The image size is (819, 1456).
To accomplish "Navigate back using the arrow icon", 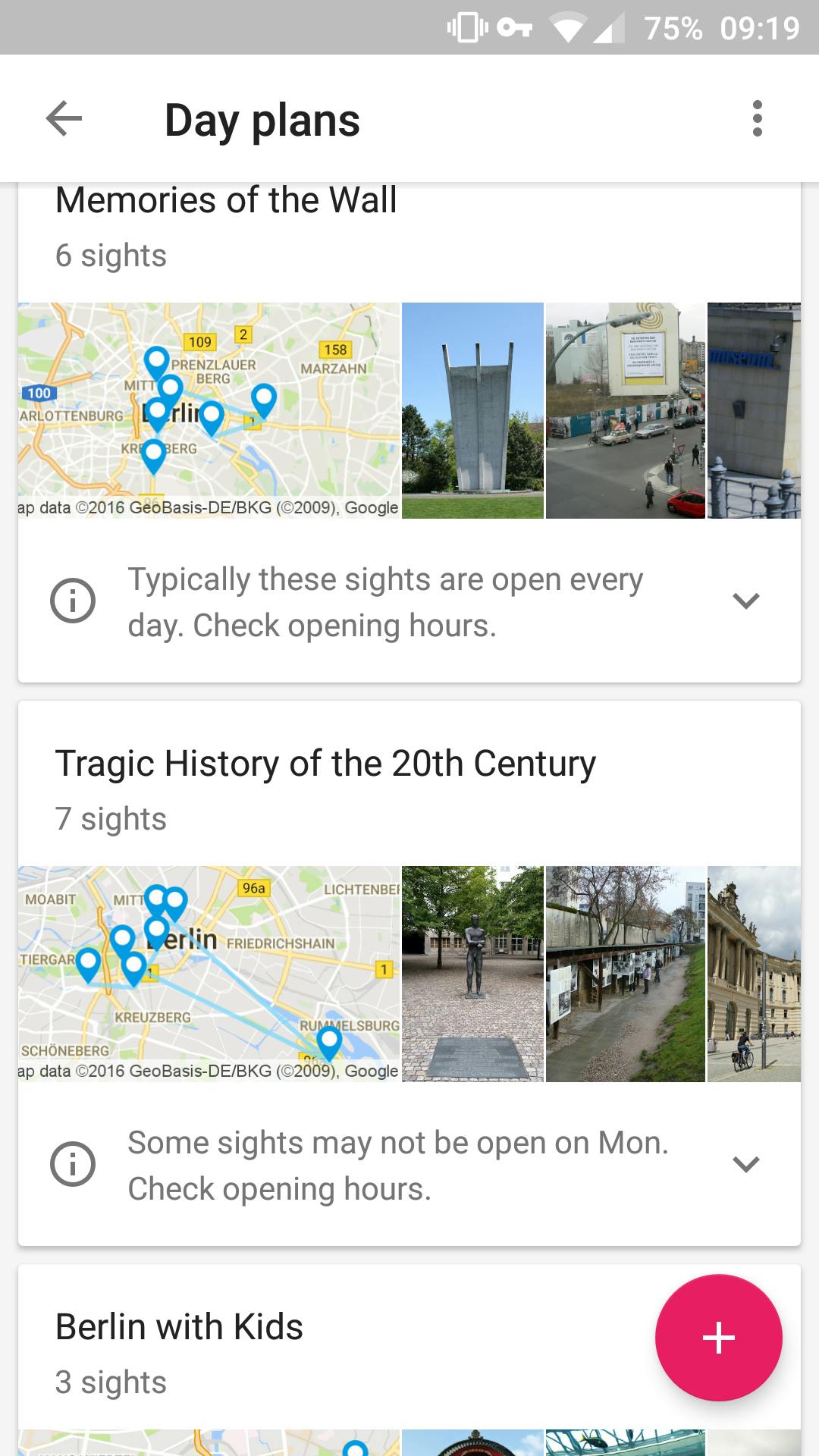I will [64, 118].
